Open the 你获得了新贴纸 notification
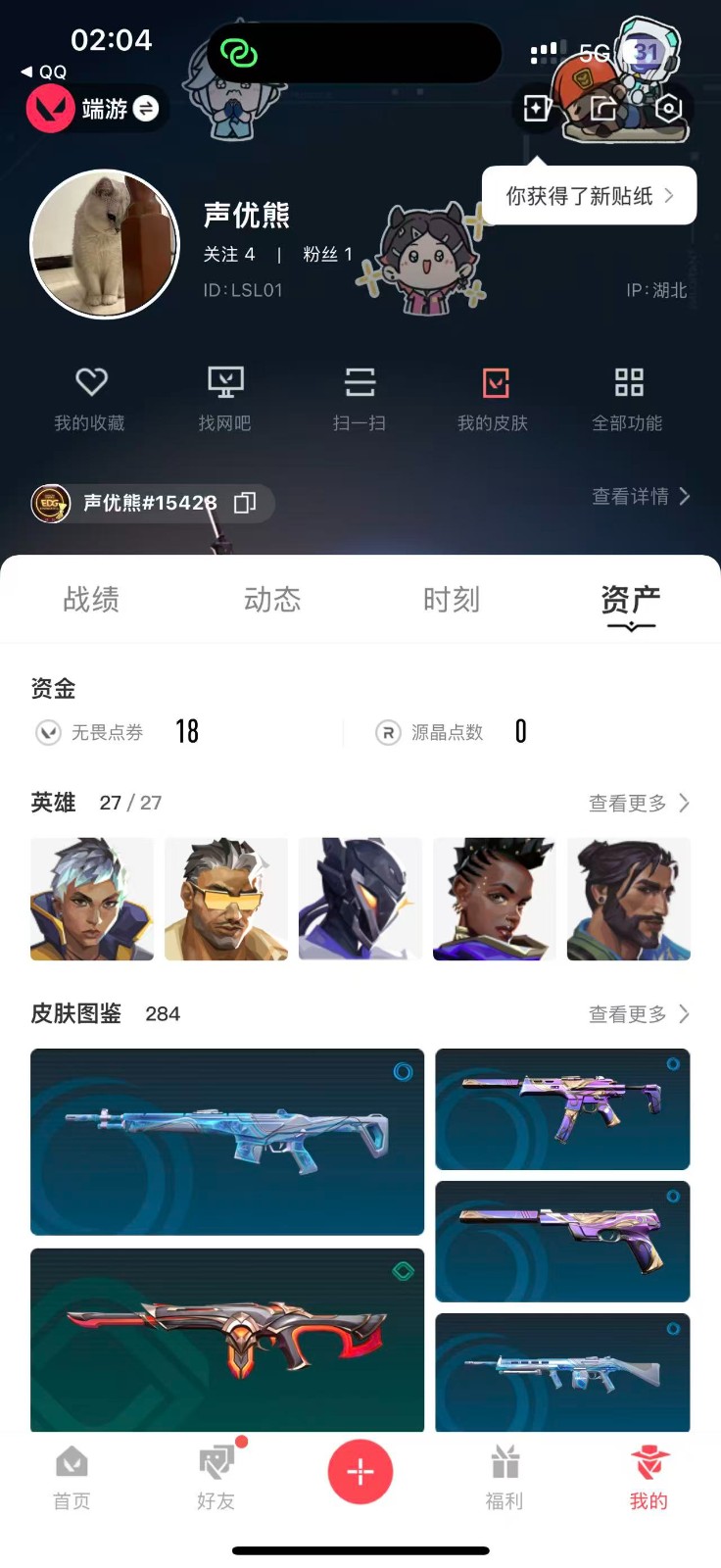 (589, 196)
